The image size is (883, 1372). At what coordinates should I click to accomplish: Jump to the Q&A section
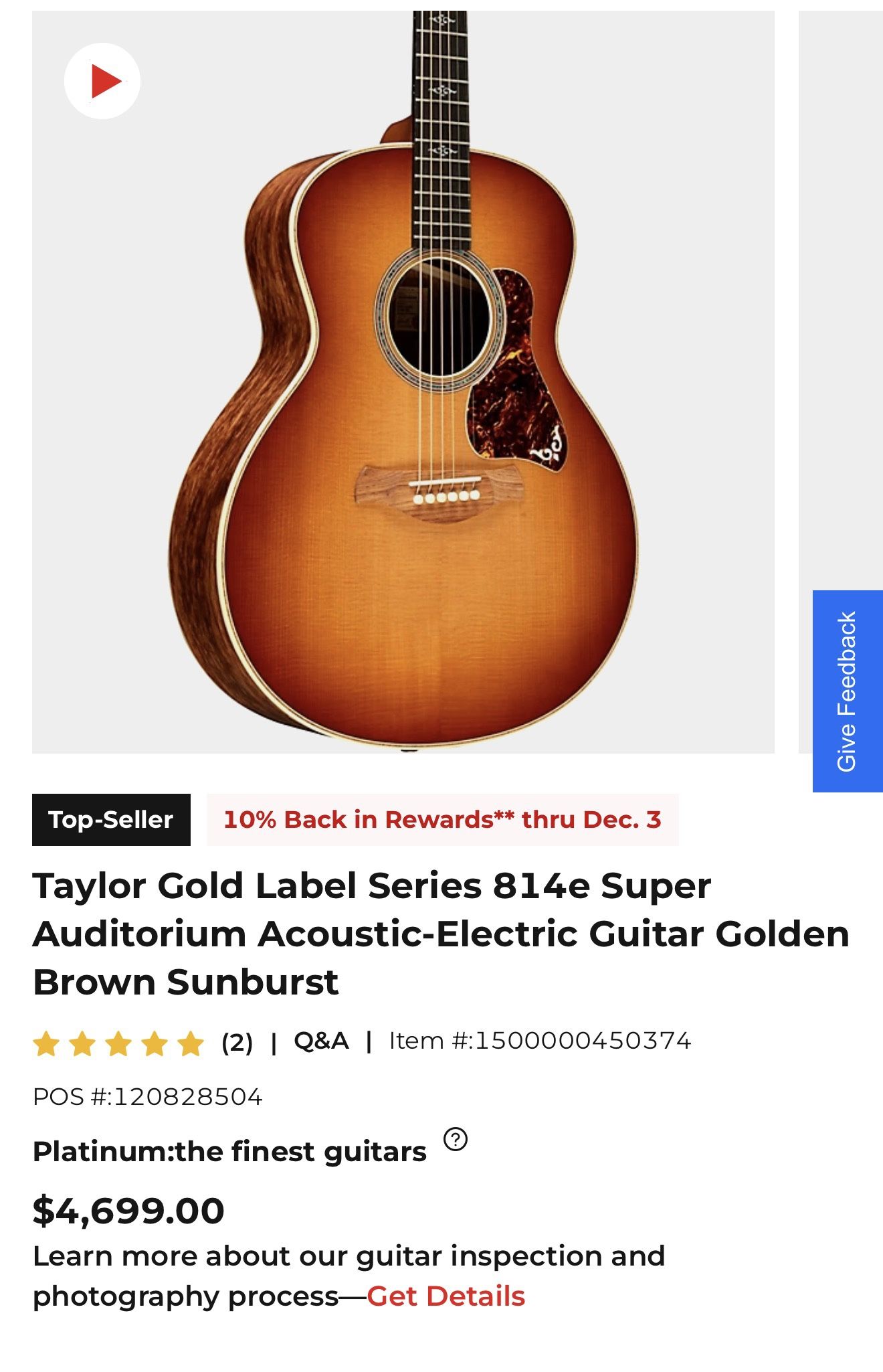321,1041
